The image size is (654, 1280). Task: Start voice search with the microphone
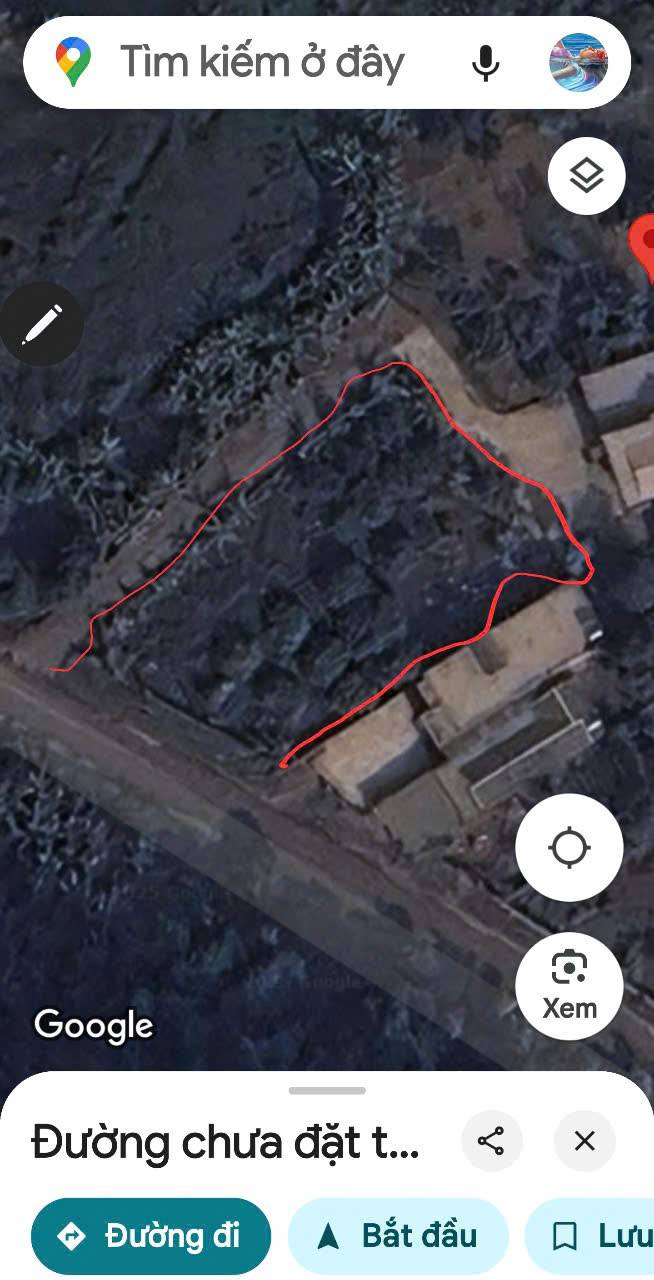(485, 62)
